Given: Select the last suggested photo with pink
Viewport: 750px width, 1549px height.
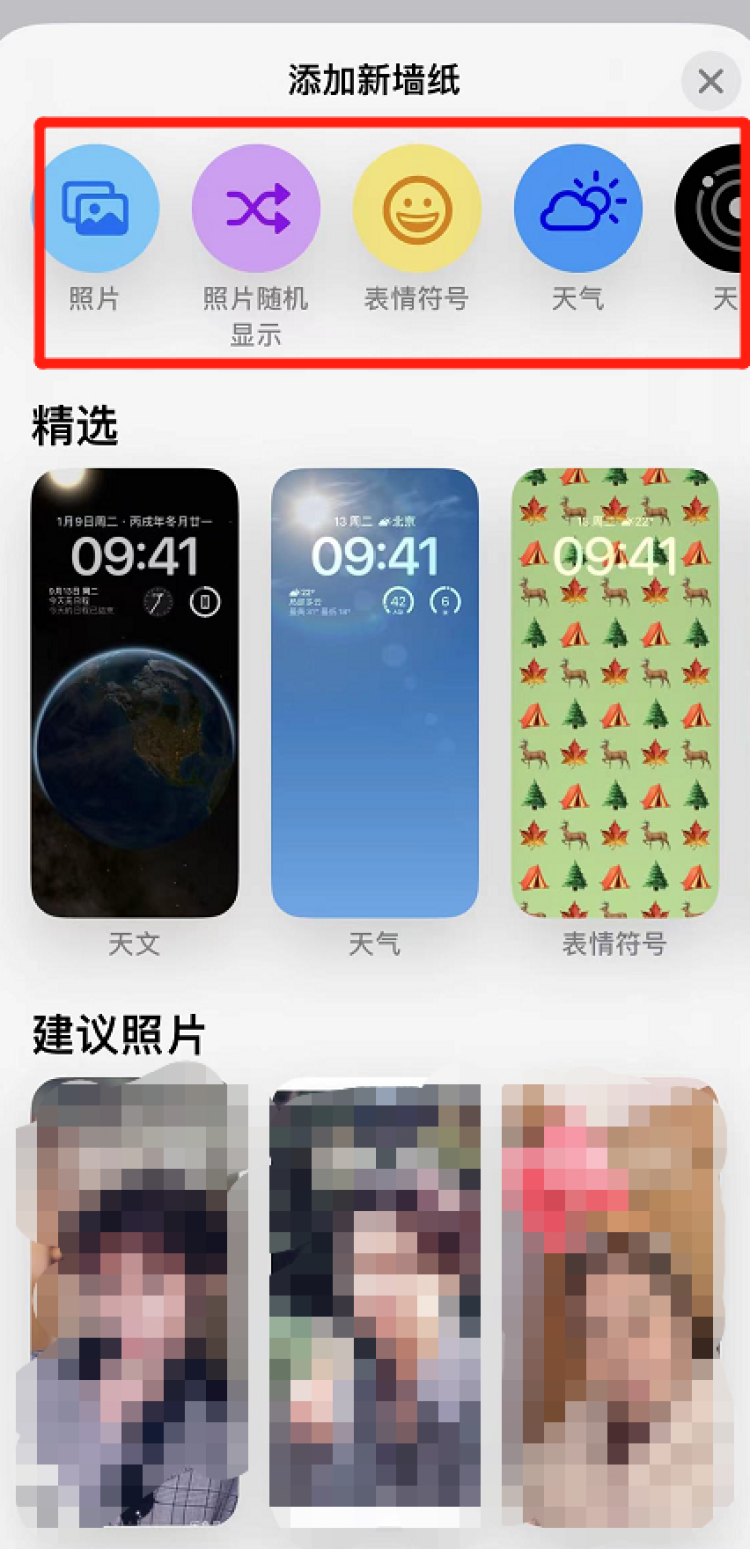Looking at the screenshot, I should [x=610, y=1300].
